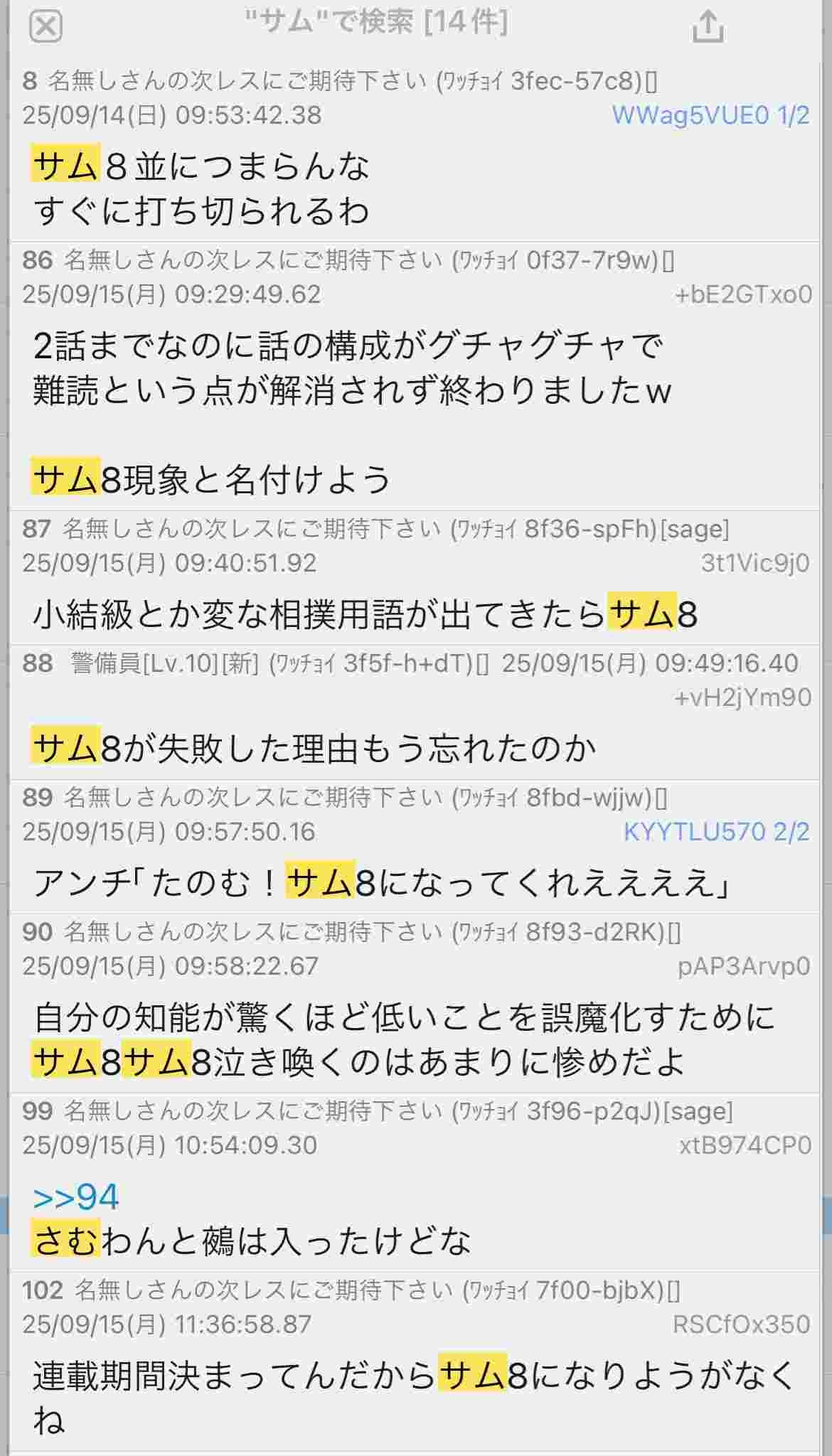Jump to the >>94 reply anchor
832x1456 pixels.
click(x=75, y=1197)
